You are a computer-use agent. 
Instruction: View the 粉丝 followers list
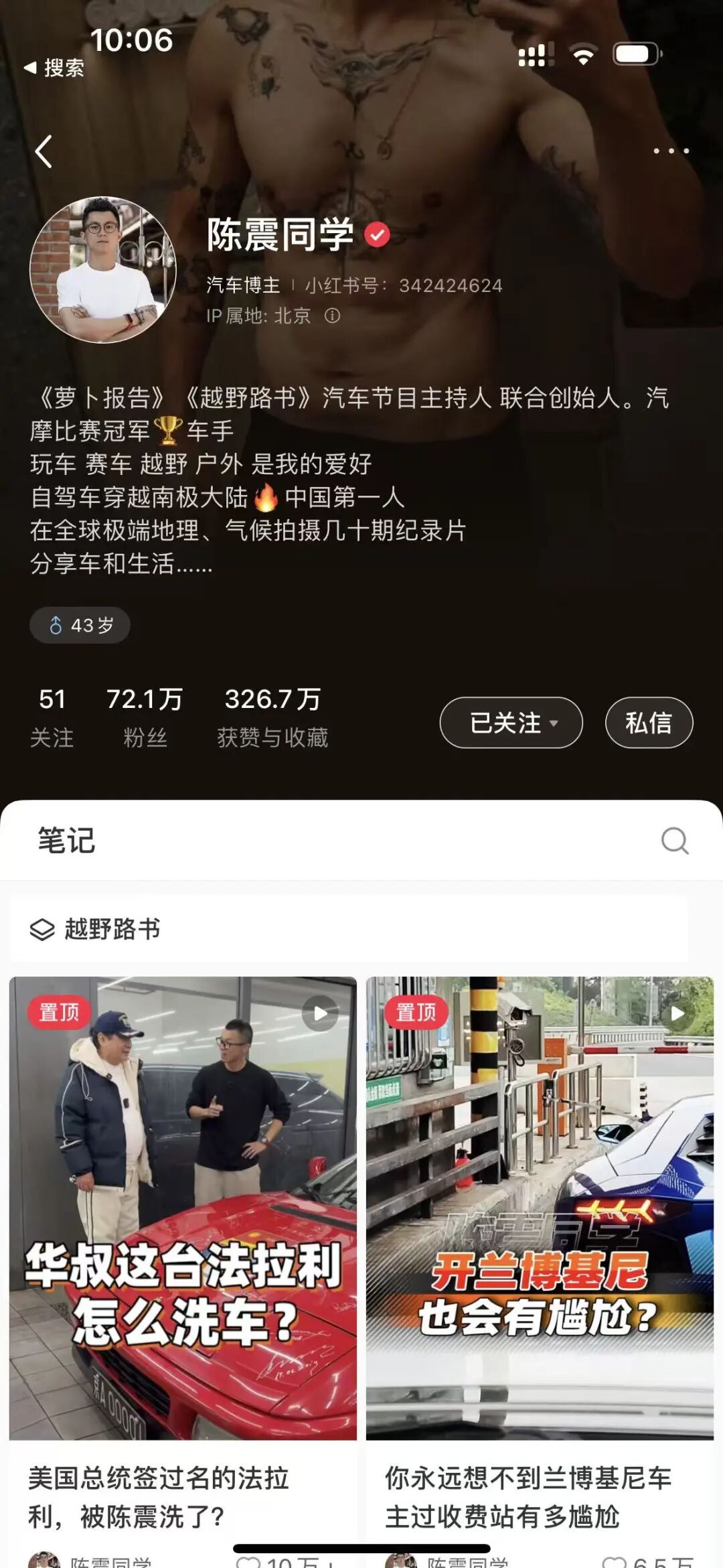point(145,717)
